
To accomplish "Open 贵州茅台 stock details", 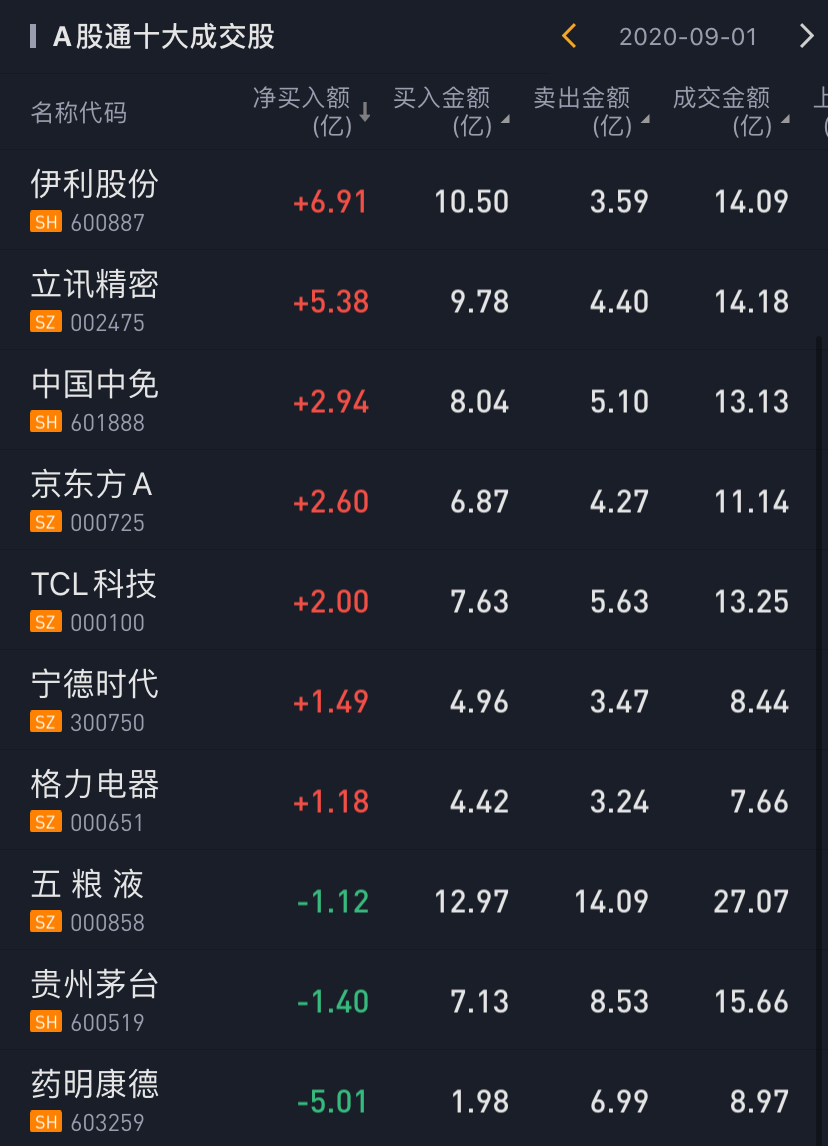I will 95,999.
